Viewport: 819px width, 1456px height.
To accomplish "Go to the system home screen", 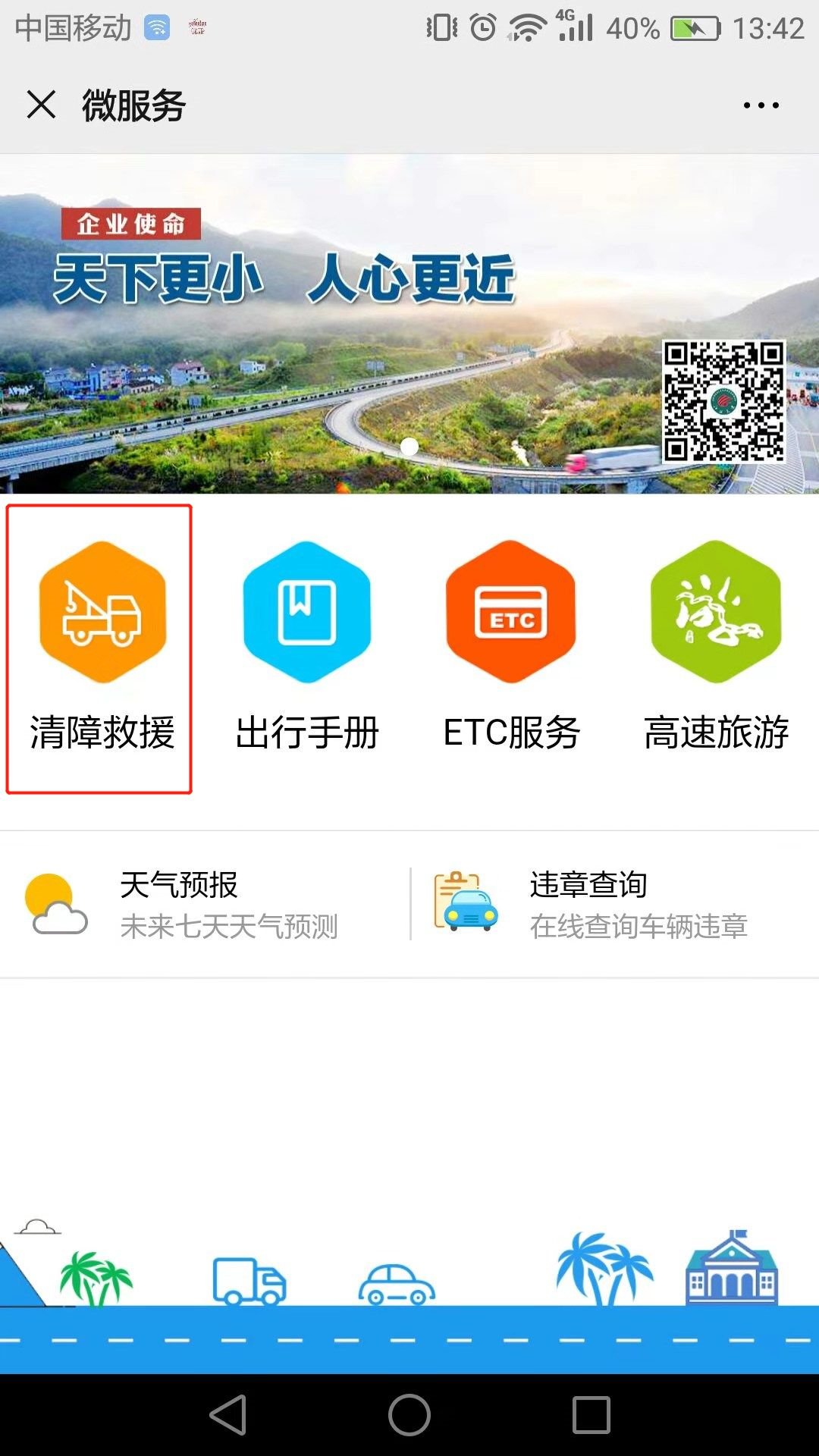I will click(x=409, y=1415).
